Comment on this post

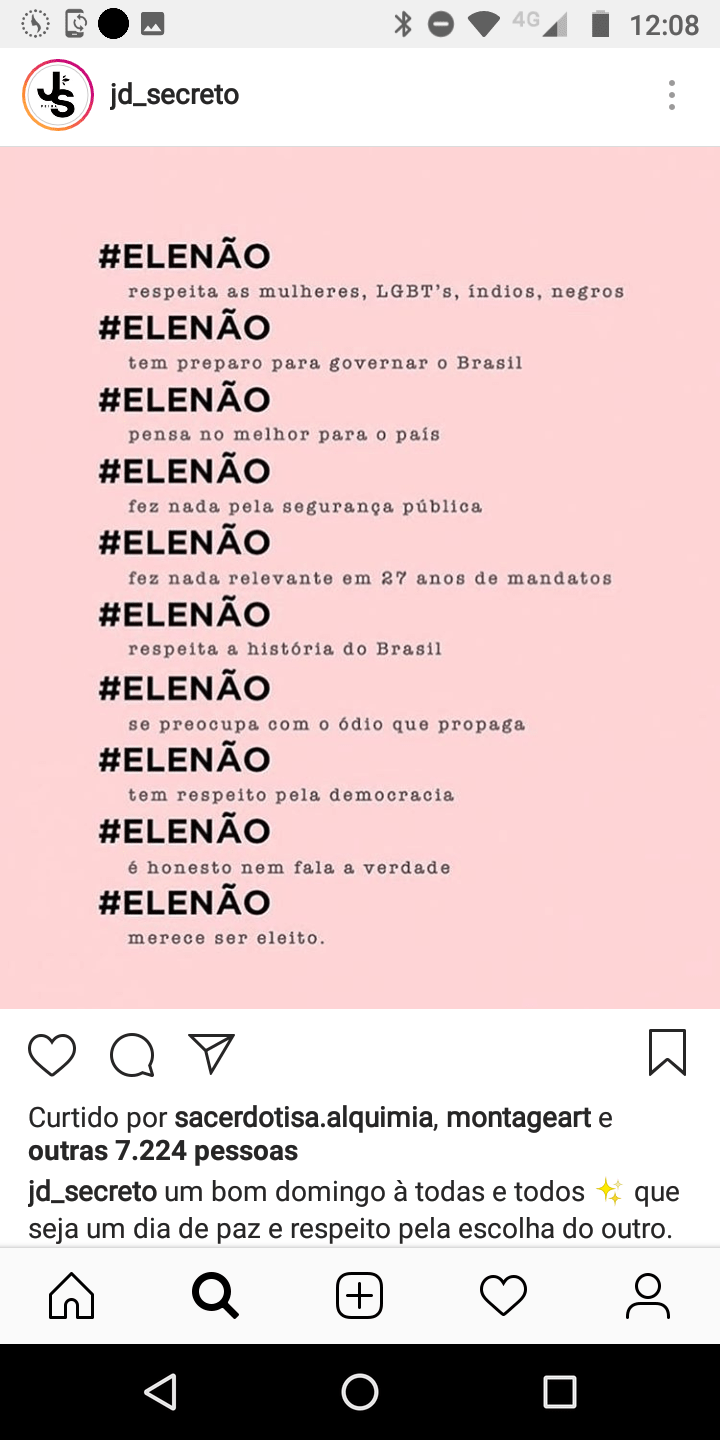coord(132,1054)
